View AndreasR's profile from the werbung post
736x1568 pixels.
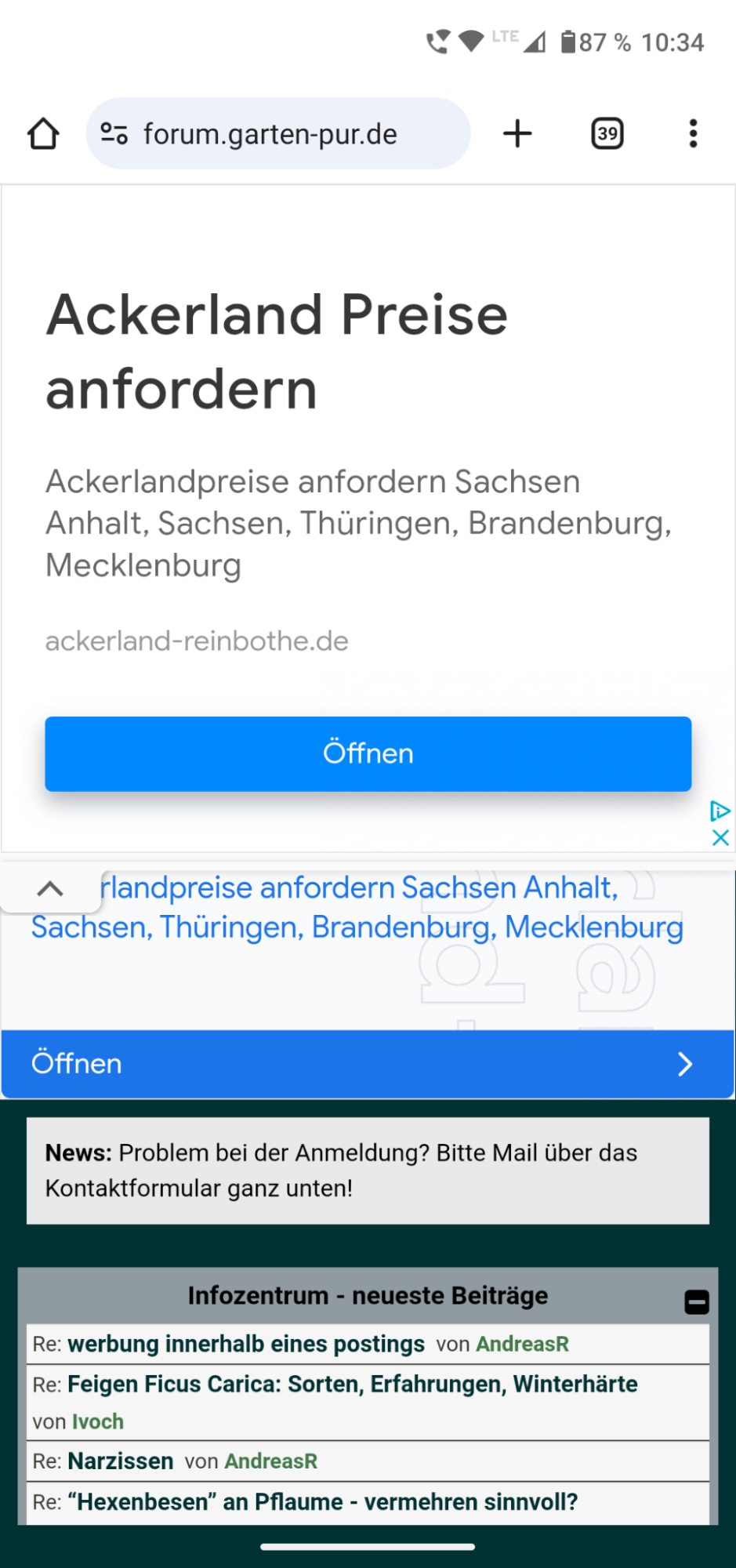(x=522, y=1344)
